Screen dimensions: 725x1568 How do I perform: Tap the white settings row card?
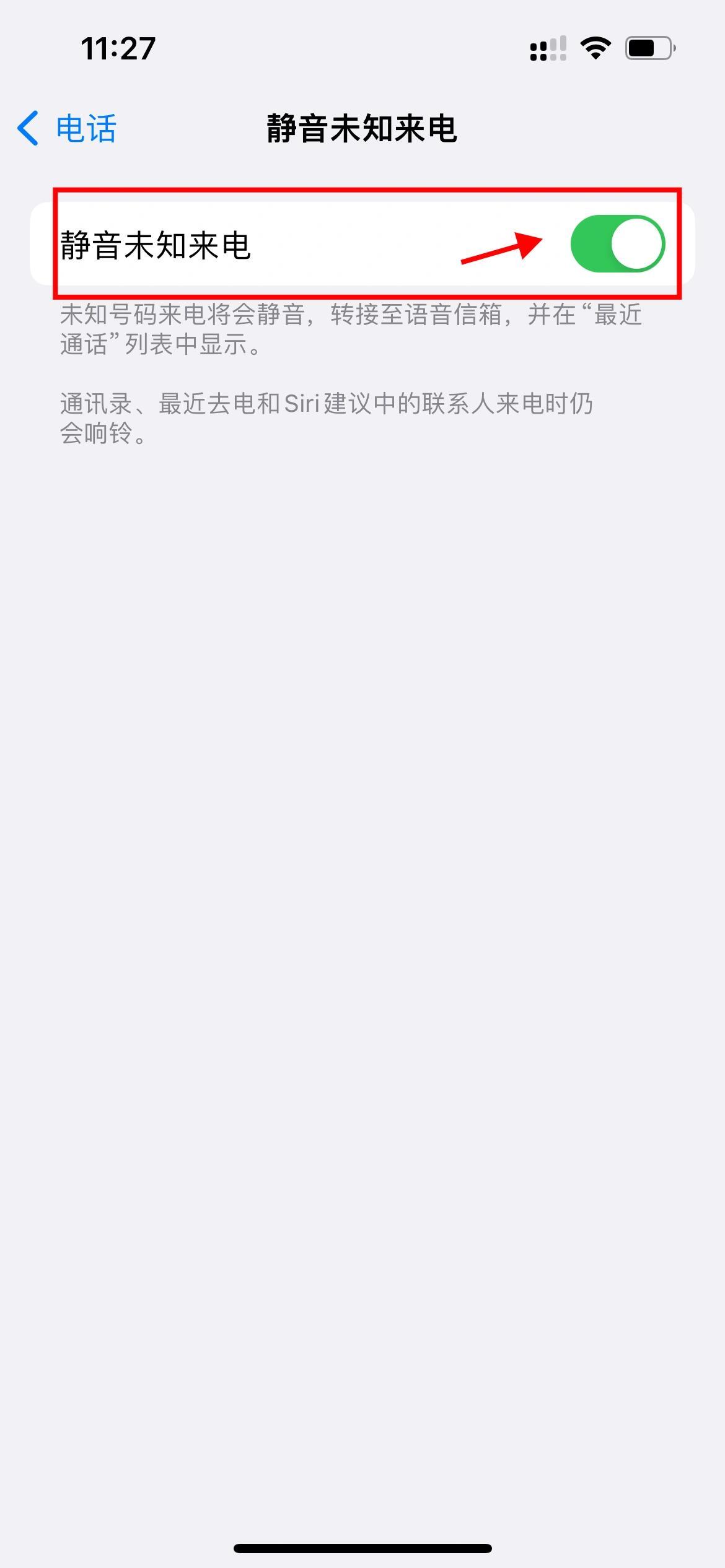[362, 244]
